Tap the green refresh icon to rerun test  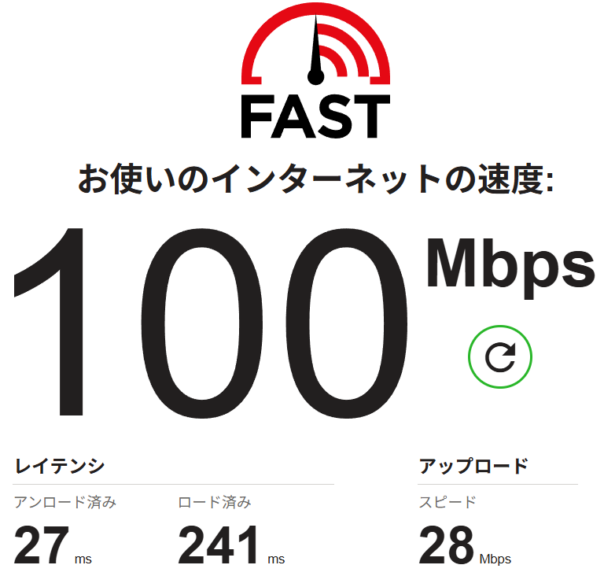[500, 354]
